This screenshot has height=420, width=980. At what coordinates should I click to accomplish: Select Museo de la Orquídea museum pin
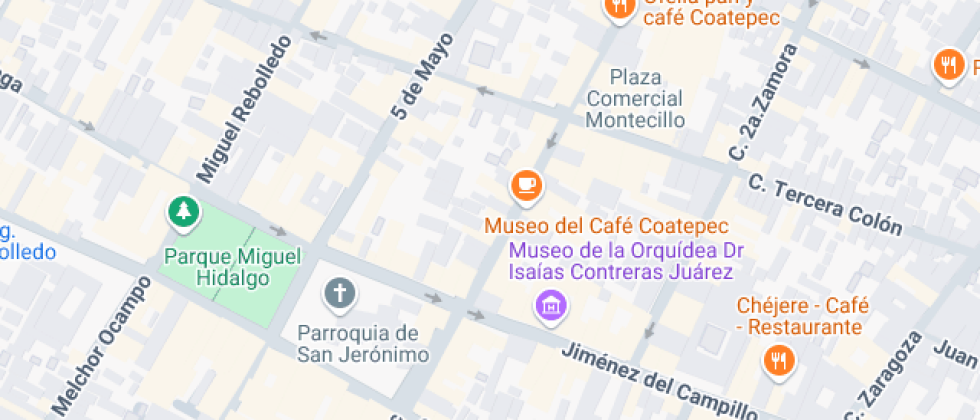click(x=548, y=305)
